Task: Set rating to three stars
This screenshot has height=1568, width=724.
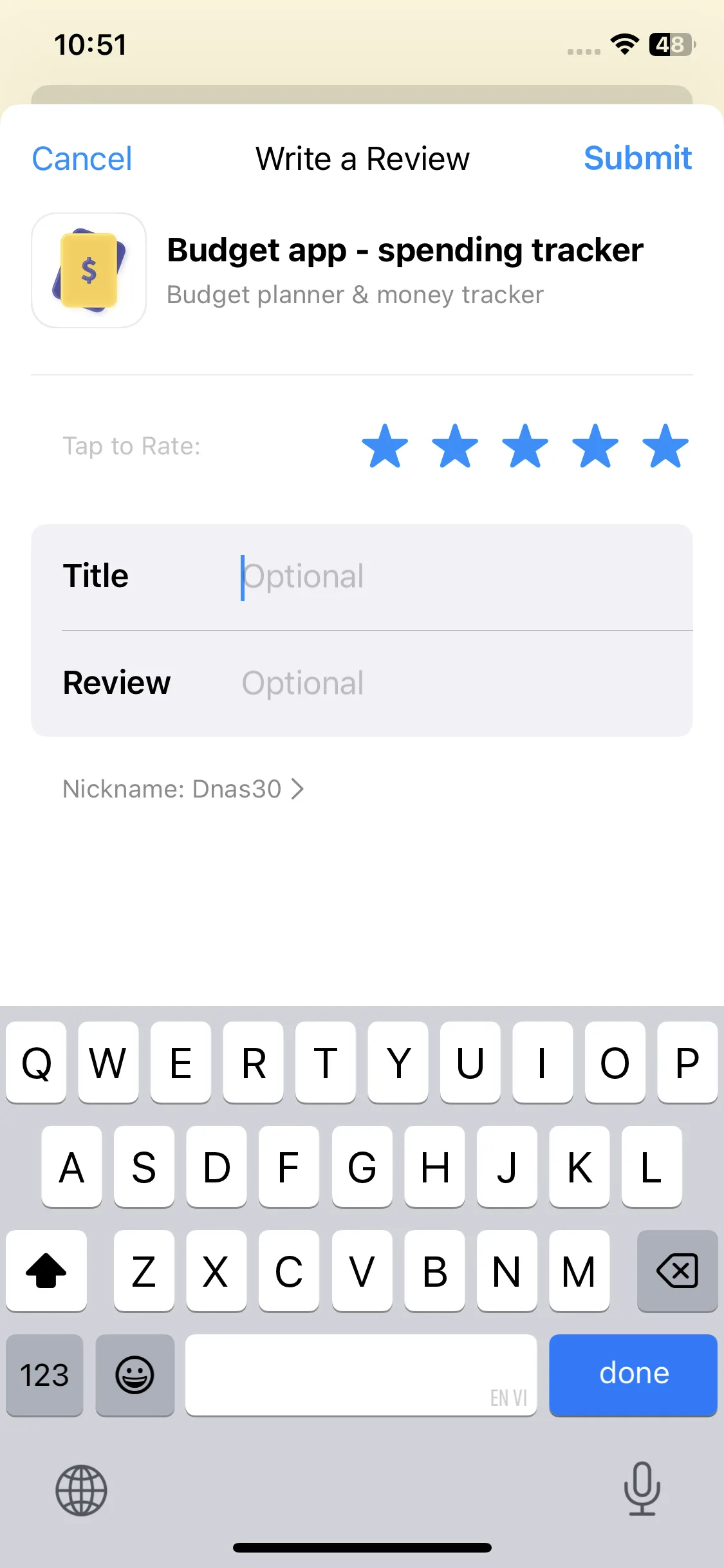Action: pos(525,446)
